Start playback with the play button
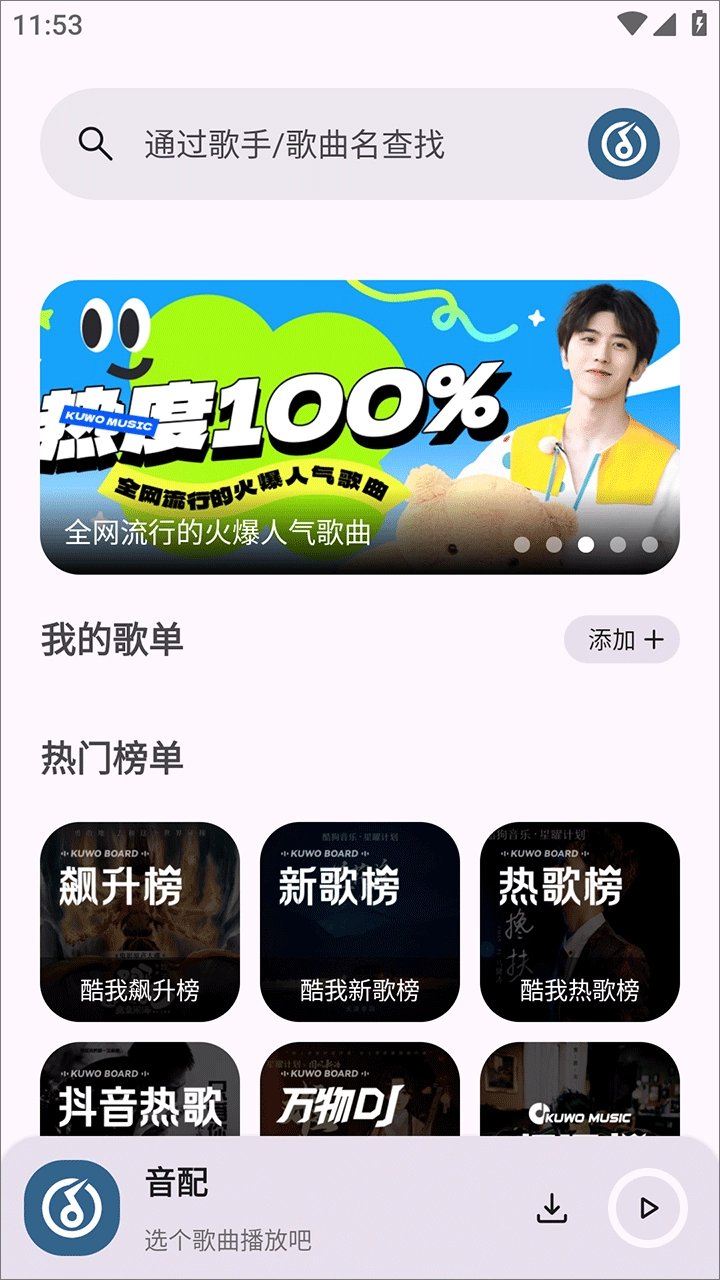 click(x=648, y=1208)
